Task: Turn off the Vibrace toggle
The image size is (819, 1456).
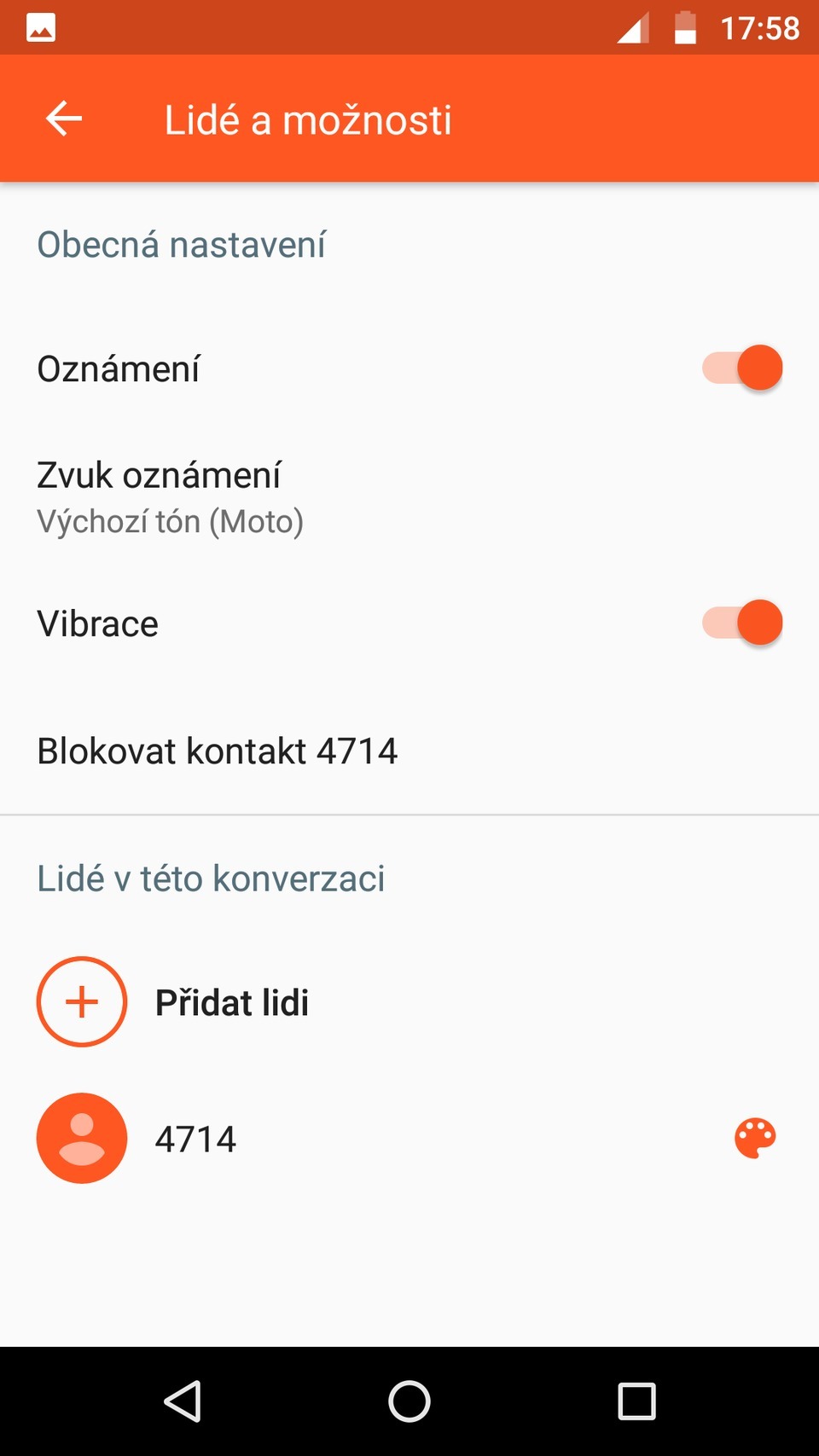Action: coord(741,622)
